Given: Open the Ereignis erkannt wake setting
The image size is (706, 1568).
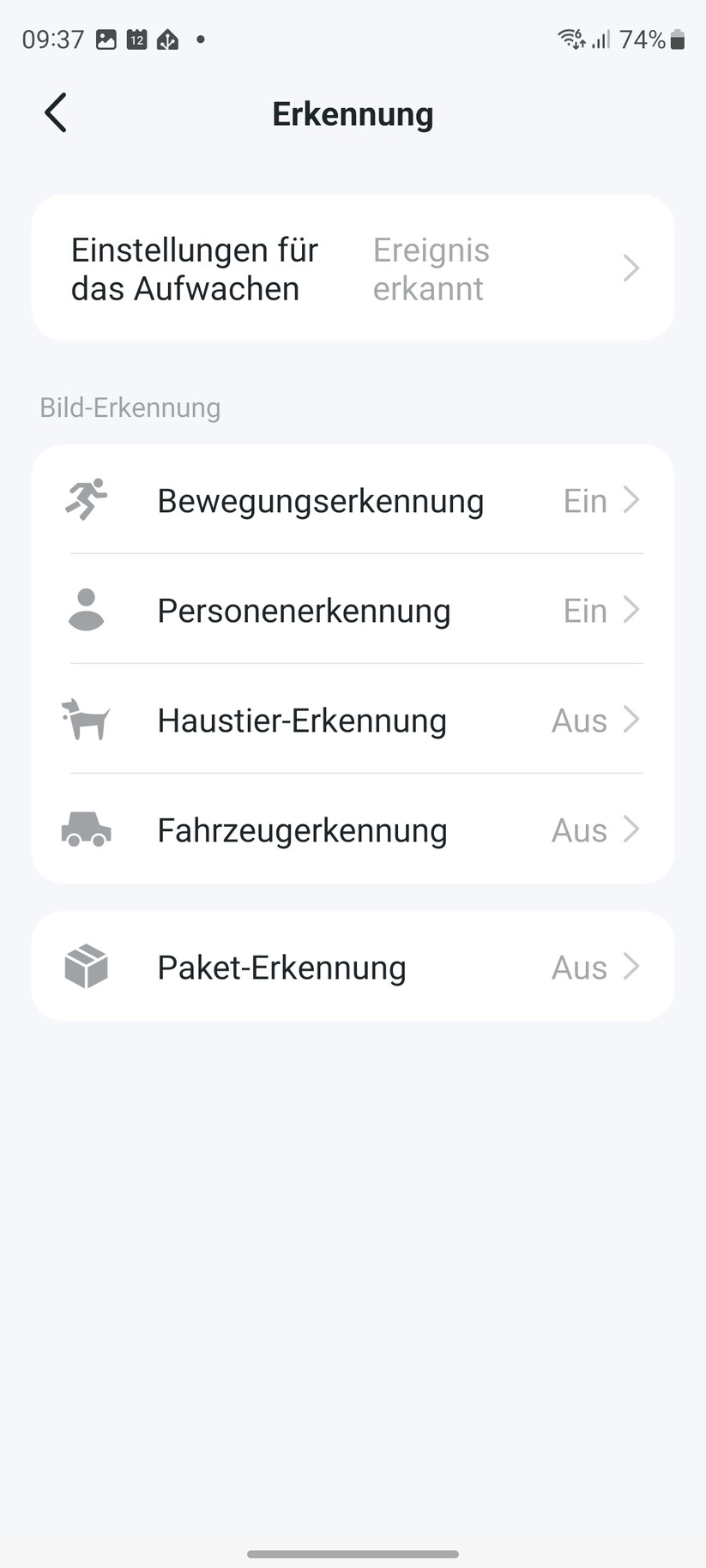Looking at the screenshot, I should click(x=430, y=268).
